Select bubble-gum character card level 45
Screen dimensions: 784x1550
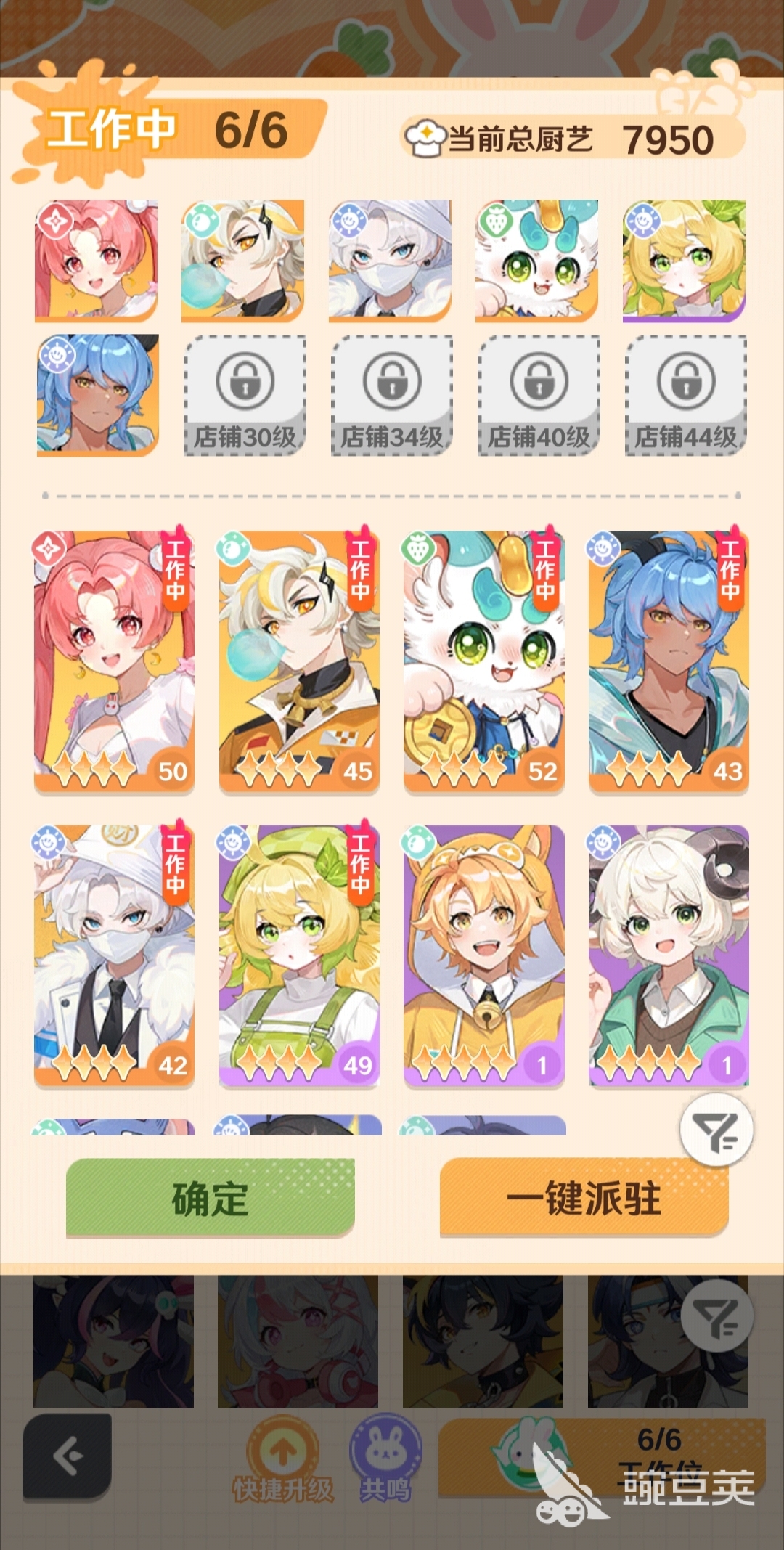tap(299, 661)
